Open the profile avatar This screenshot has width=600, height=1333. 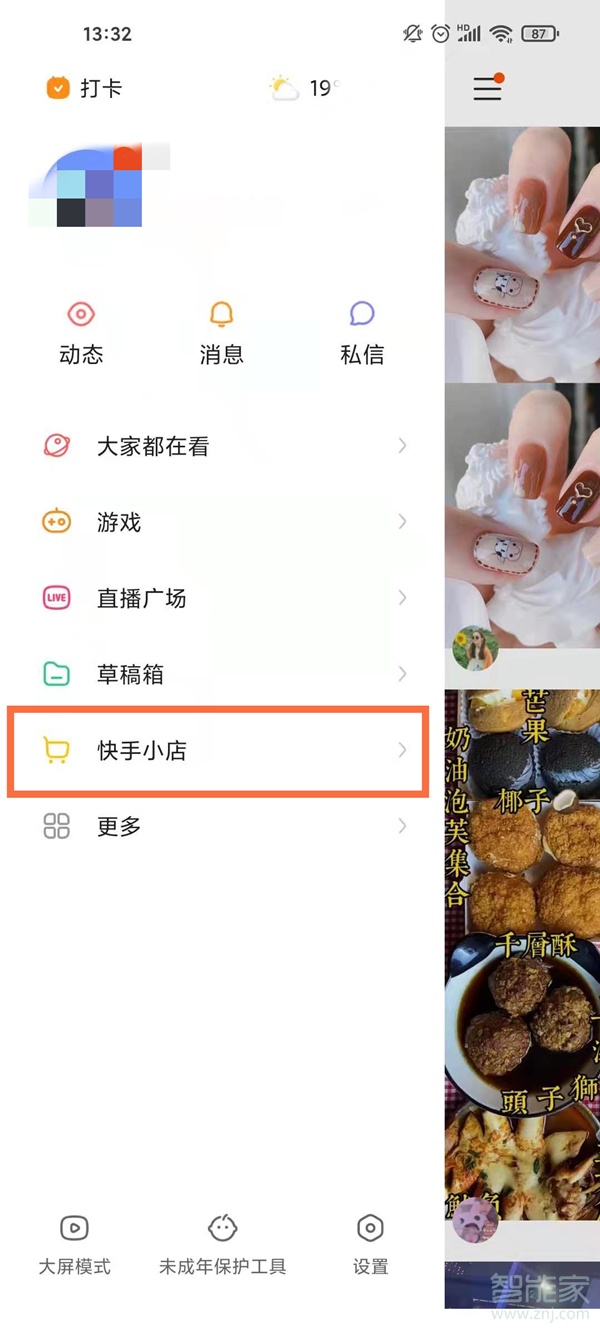(x=86, y=186)
